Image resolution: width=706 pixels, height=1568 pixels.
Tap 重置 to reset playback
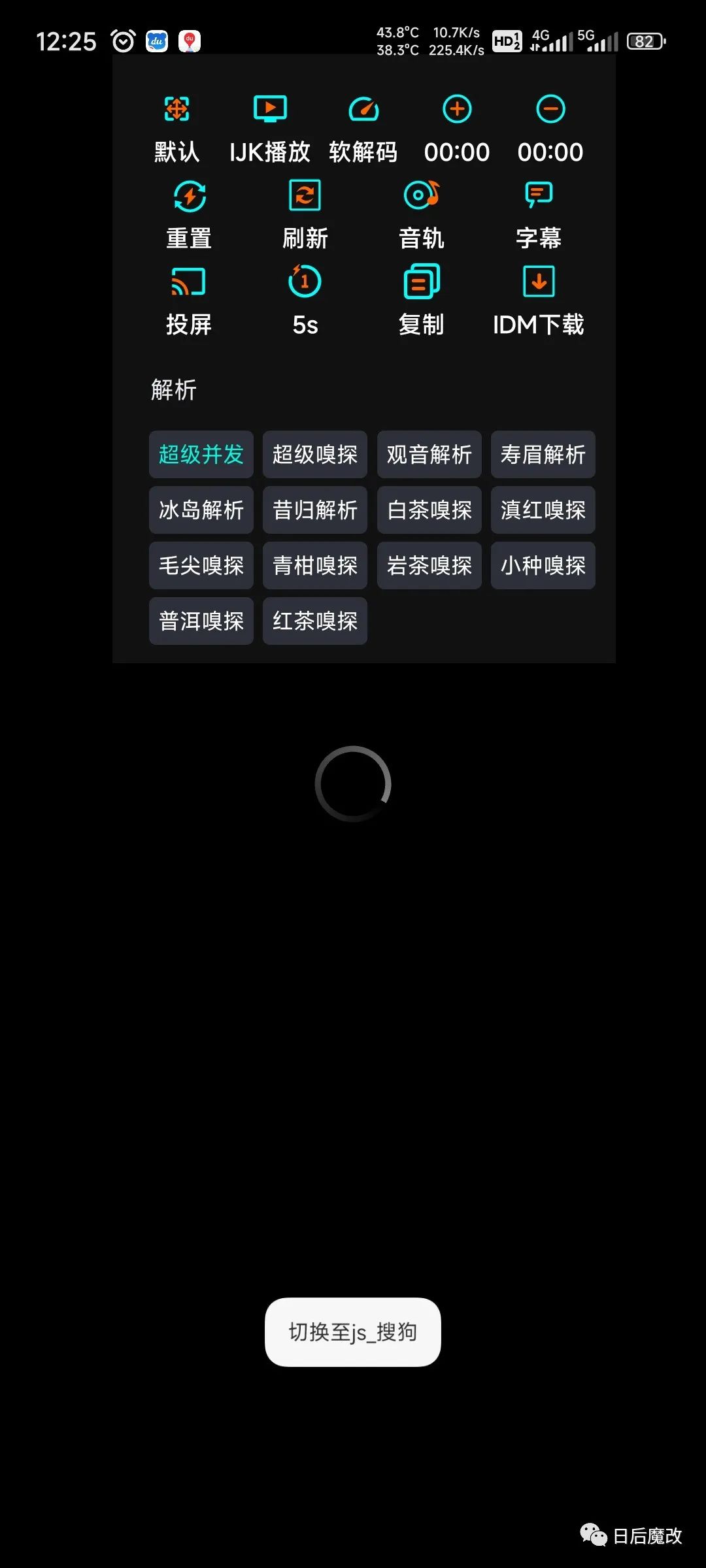point(190,215)
